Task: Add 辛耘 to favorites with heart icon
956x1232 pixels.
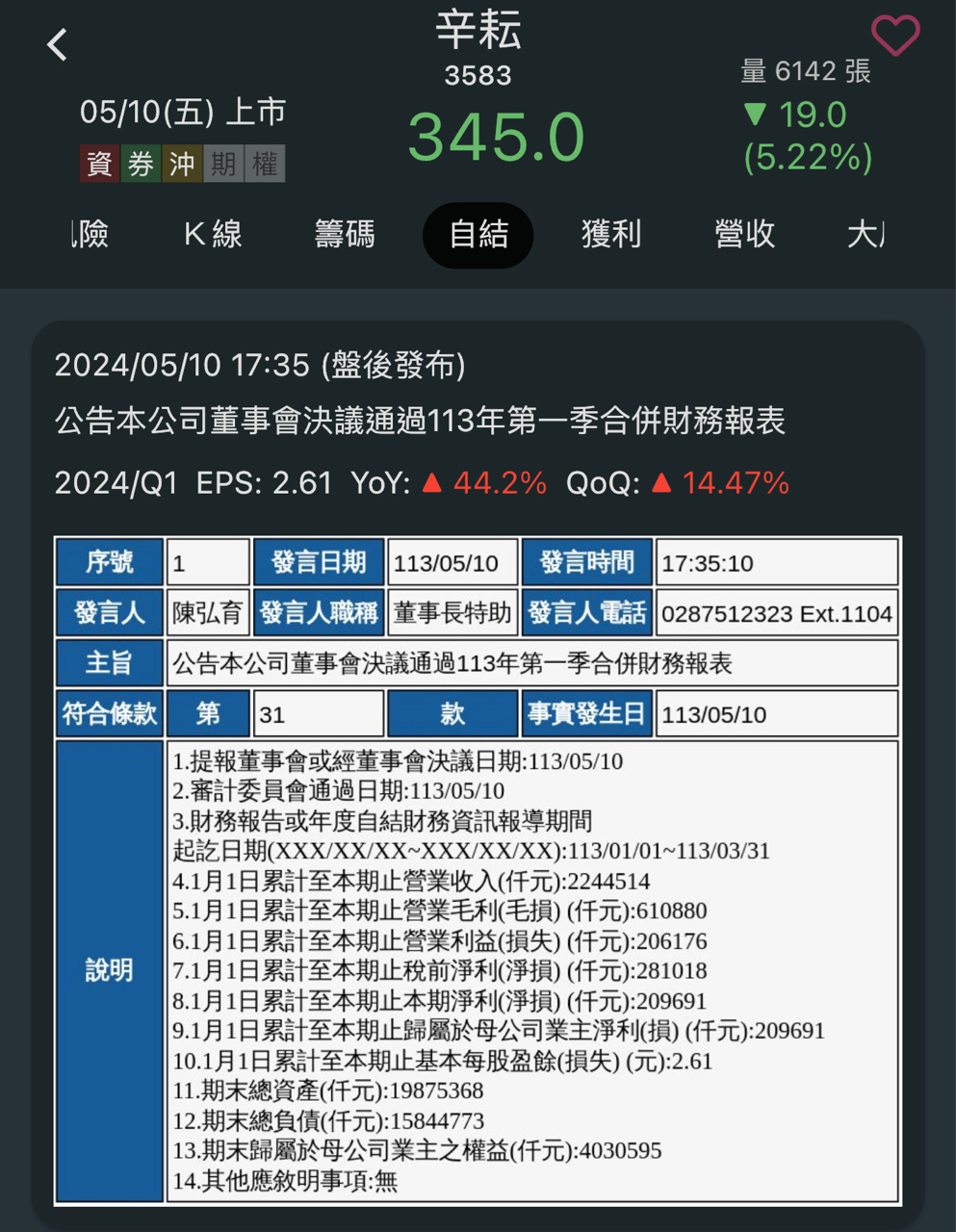Action: click(895, 36)
